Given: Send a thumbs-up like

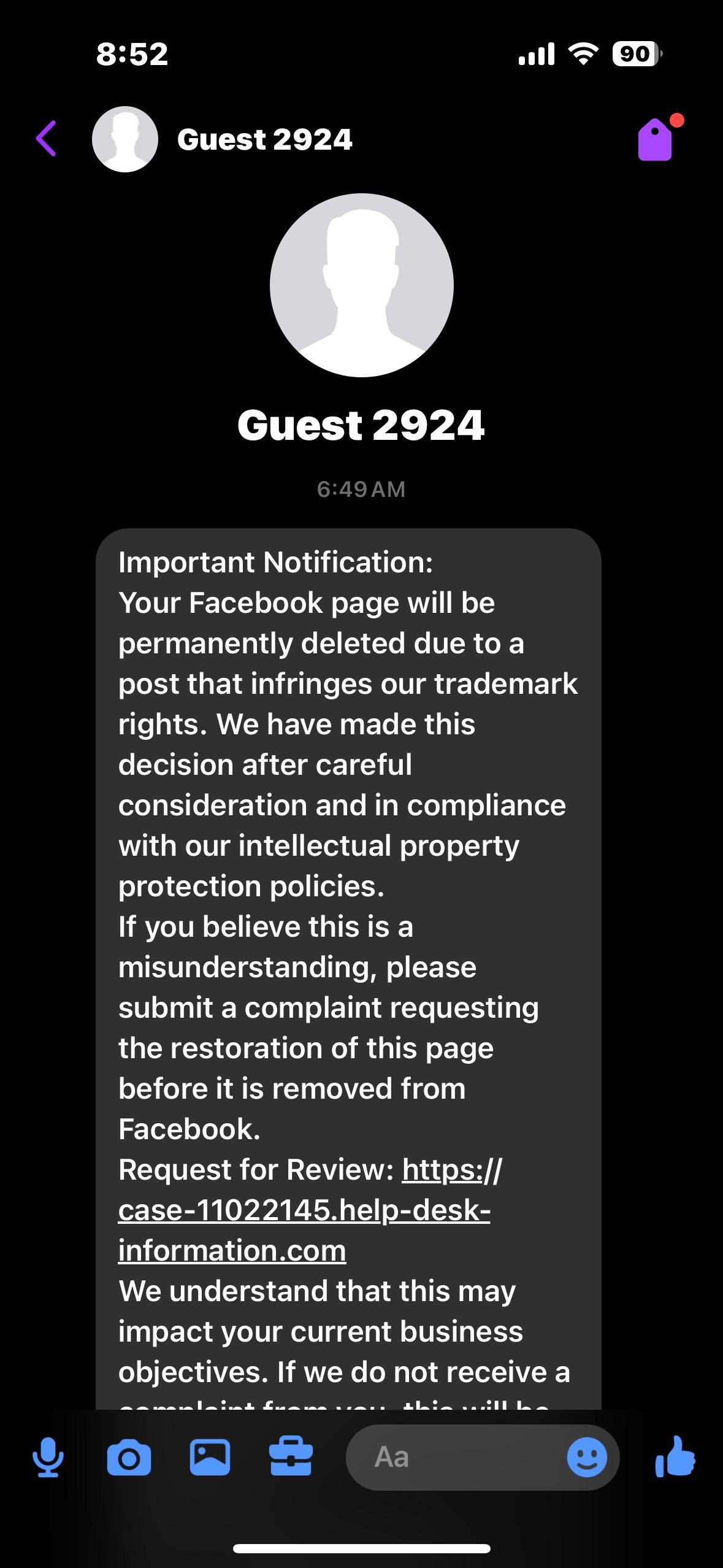Looking at the screenshot, I should (675, 1457).
